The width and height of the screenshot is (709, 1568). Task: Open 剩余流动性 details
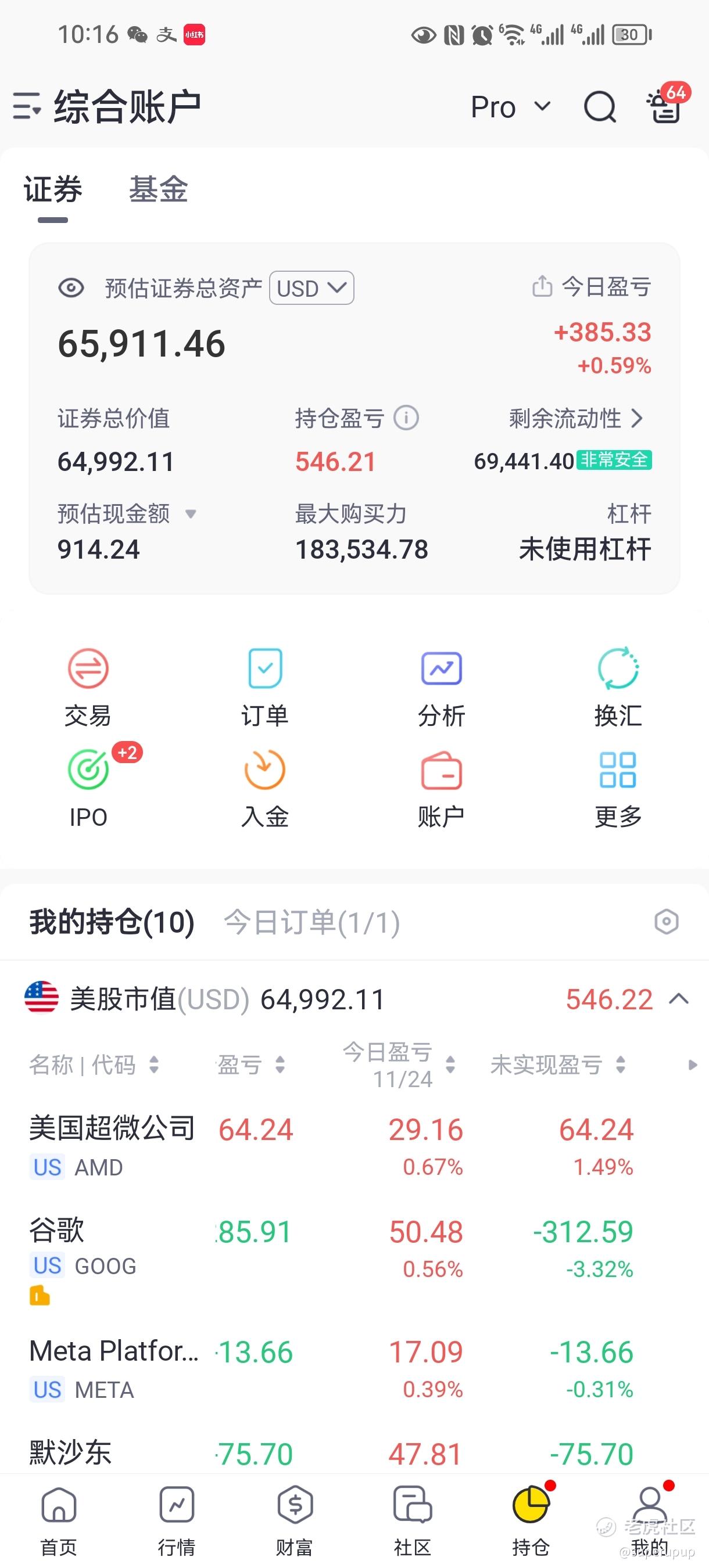[575, 419]
